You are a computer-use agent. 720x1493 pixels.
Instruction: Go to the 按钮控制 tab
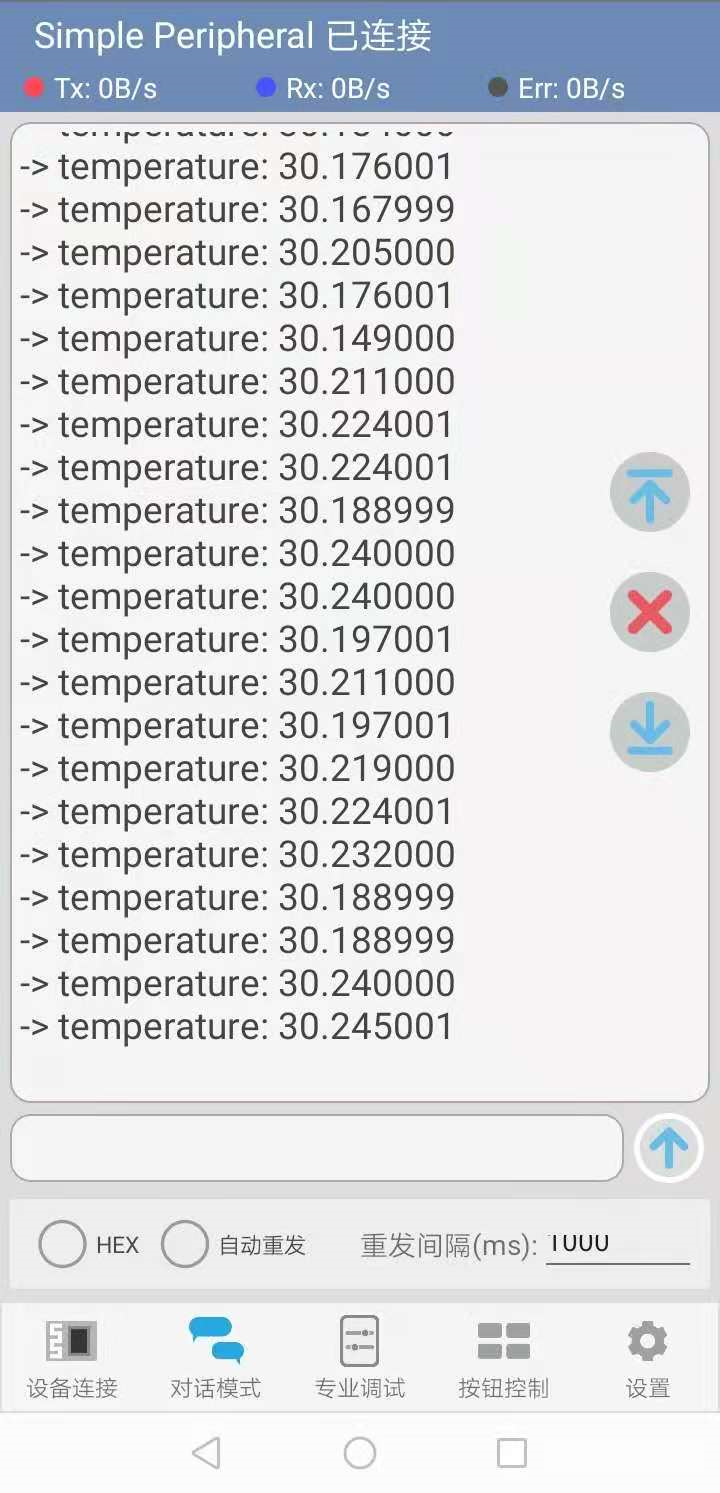click(503, 1357)
